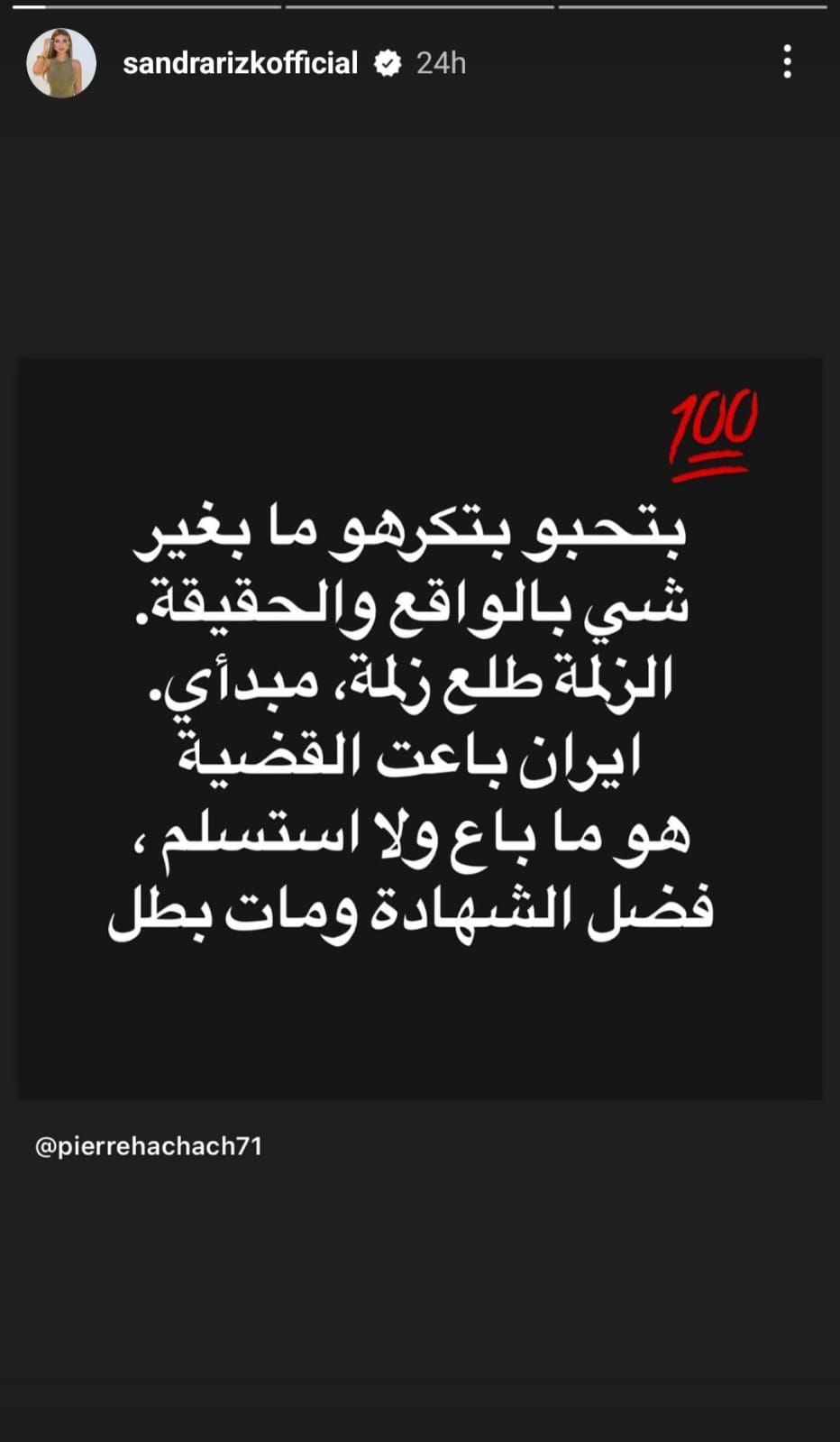This screenshot has width=840, height=1442.
Task: Tap the sandrarizkofficial username
Action: [240, 63]
